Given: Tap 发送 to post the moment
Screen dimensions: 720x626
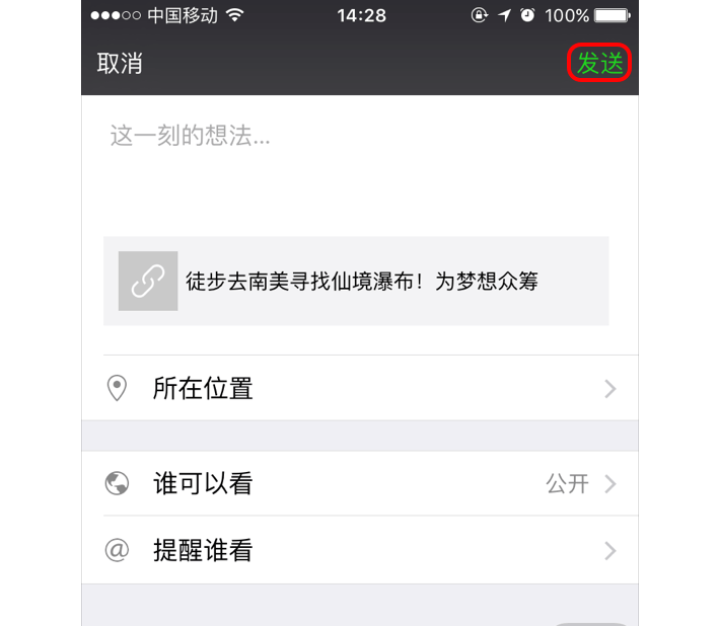Looking at the screenshot, I should [600, 63].
